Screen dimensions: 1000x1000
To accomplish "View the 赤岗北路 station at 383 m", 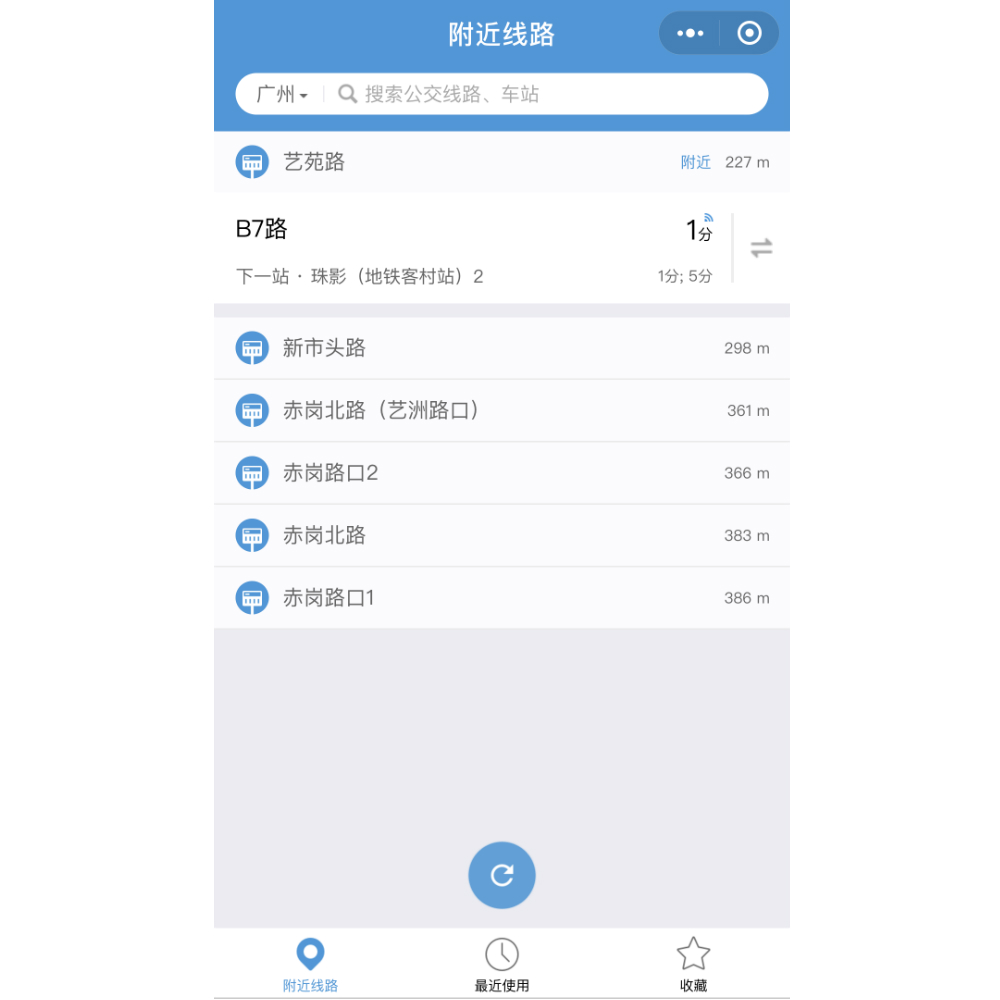I will click(x=500, y=535).
